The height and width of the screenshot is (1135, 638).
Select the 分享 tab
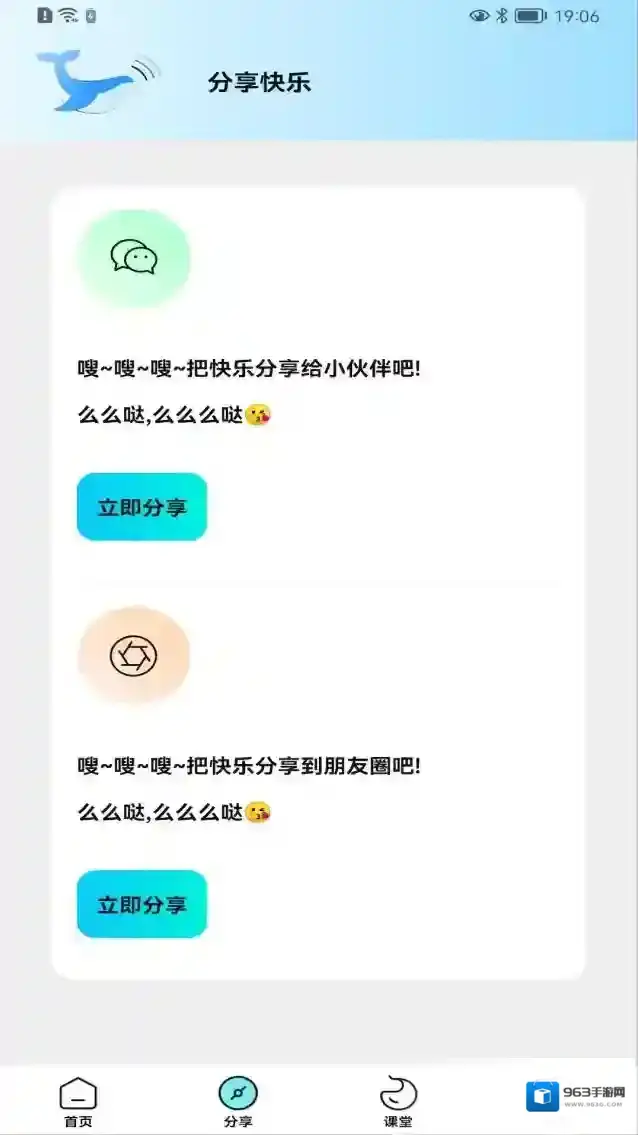238,1101
